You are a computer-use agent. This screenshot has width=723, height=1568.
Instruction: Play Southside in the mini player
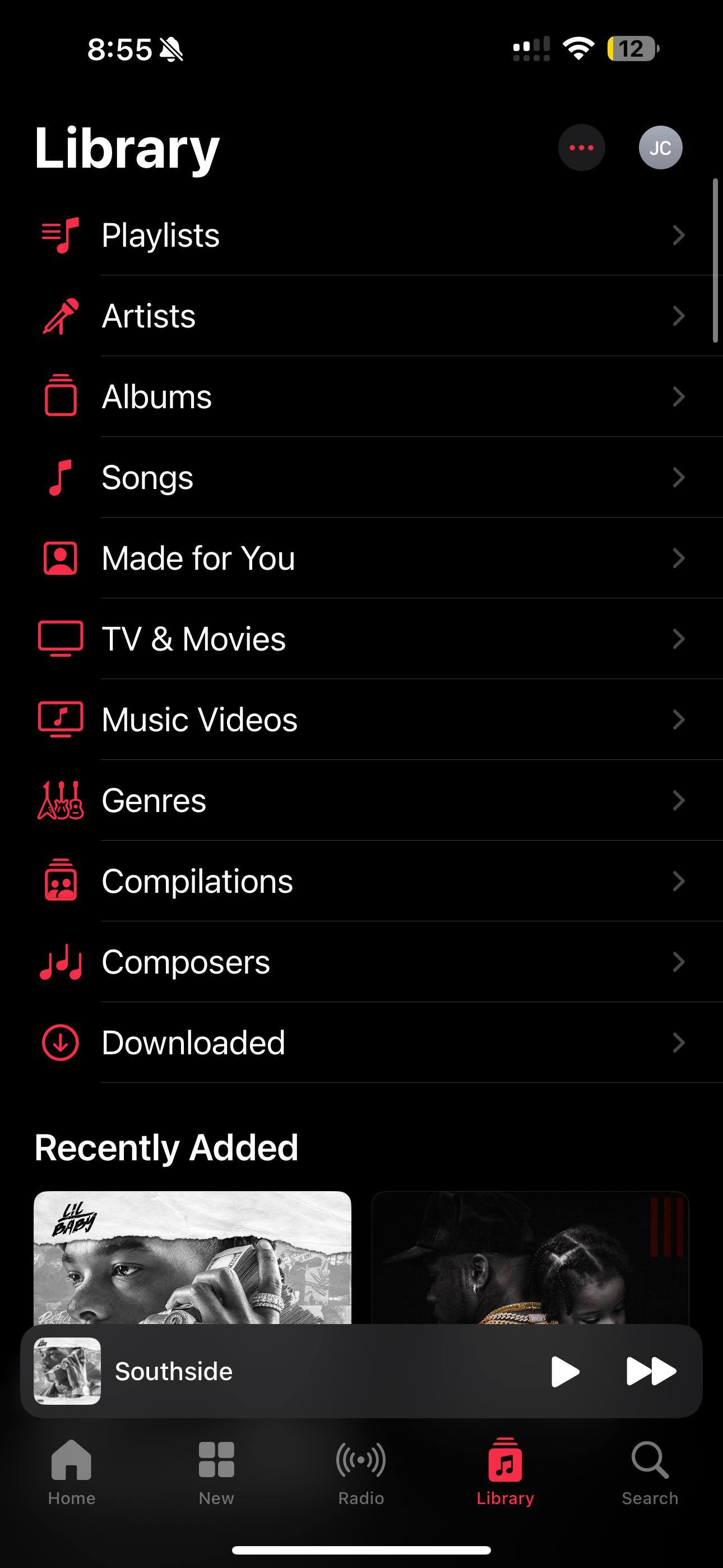[x=565, y=1371]
